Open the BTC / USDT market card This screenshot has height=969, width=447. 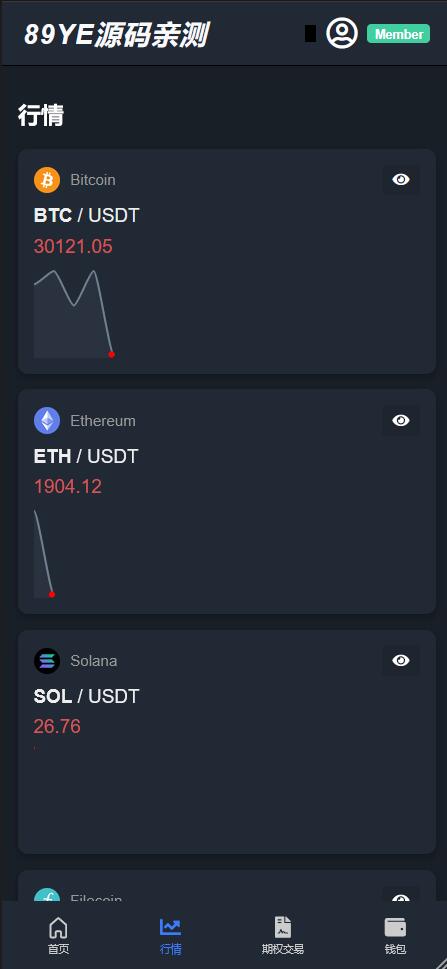pyautogui.click(x=227, y=261)
